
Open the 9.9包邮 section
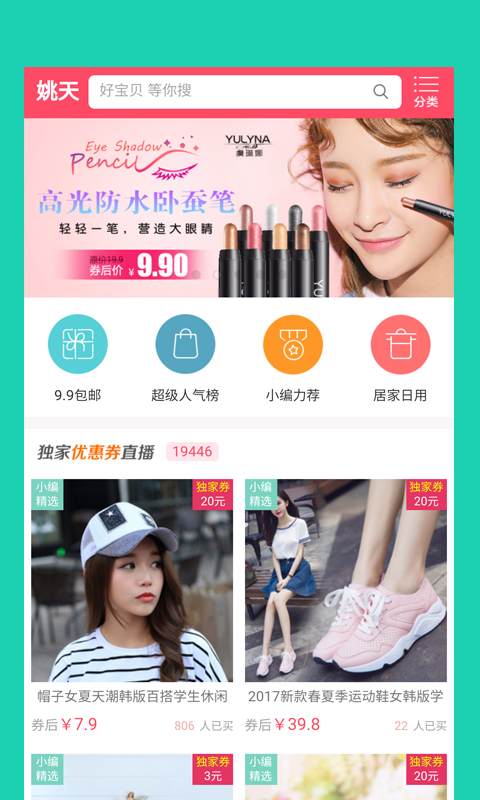pos(78,358)
